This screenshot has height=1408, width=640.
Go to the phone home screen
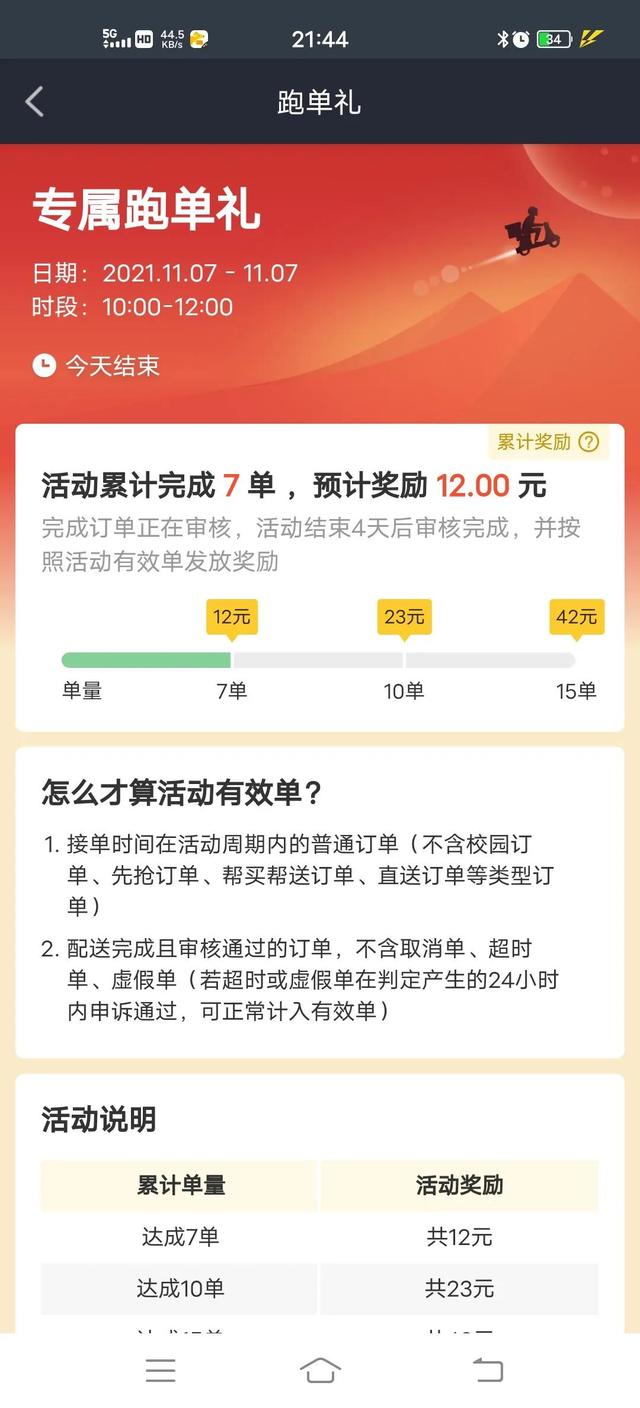[320, 1370]
